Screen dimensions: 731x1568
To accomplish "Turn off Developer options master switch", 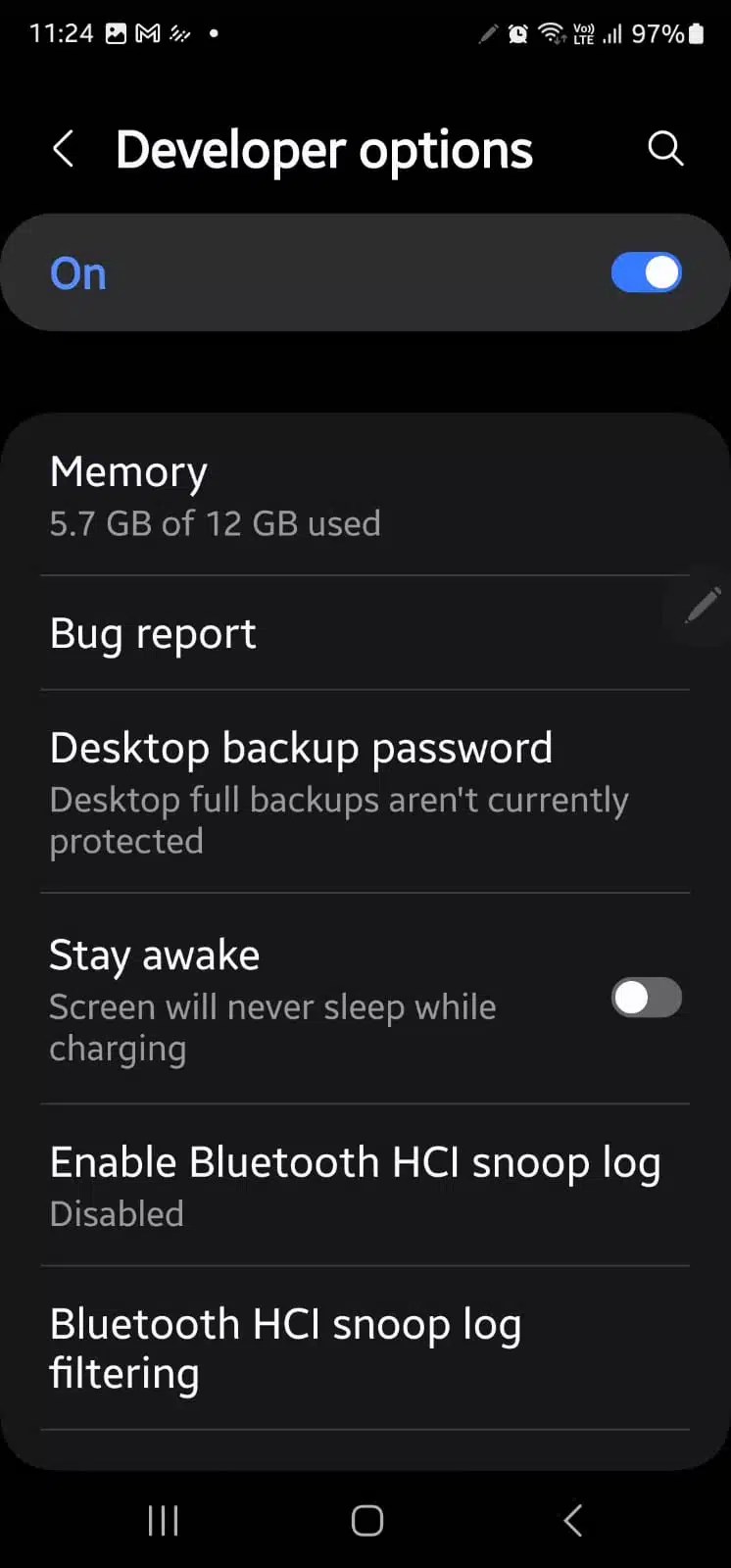I will pos(646,272).
